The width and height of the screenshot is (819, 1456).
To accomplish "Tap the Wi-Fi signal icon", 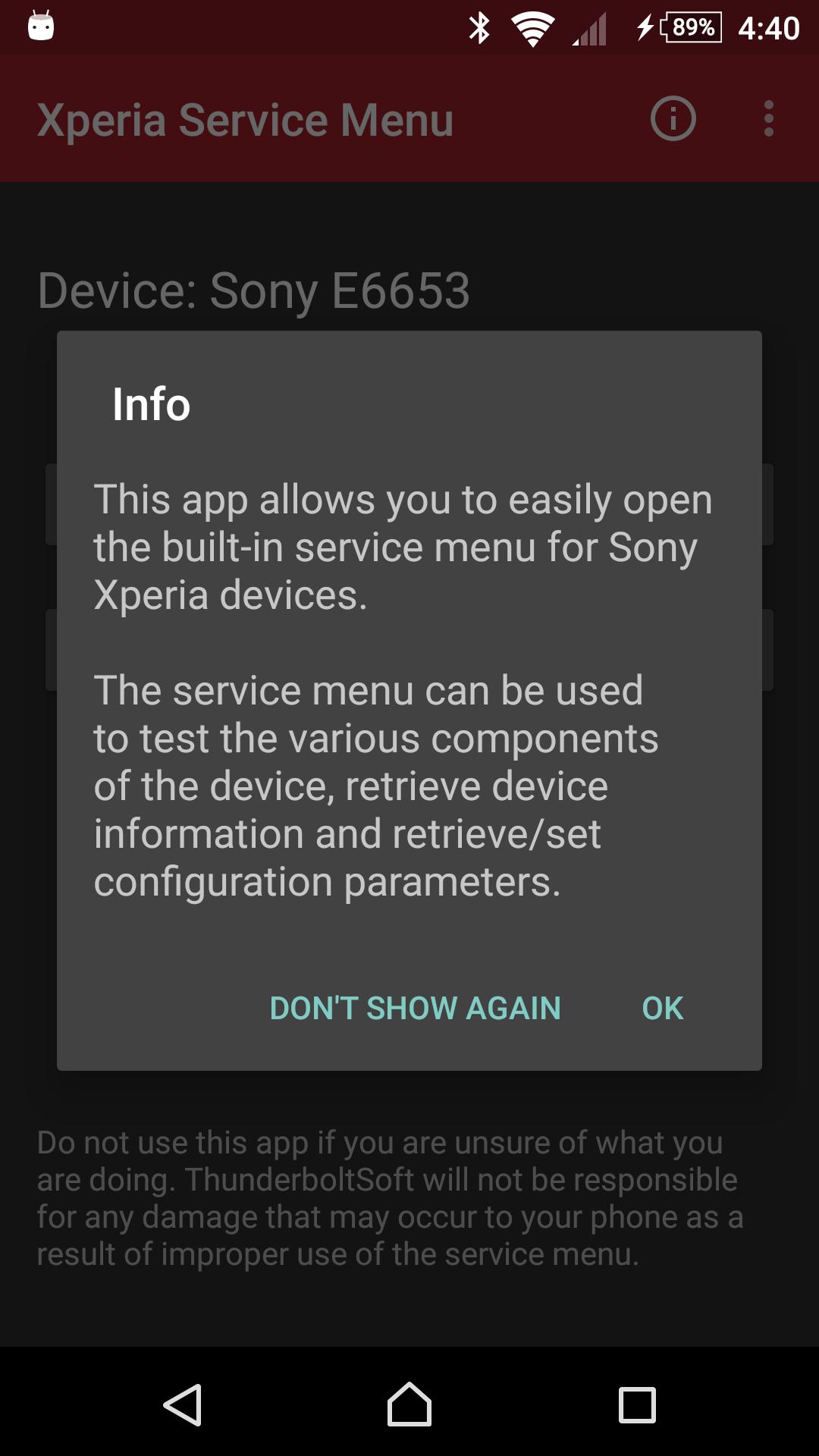I will pyautogui.click(x=533, y=27).
